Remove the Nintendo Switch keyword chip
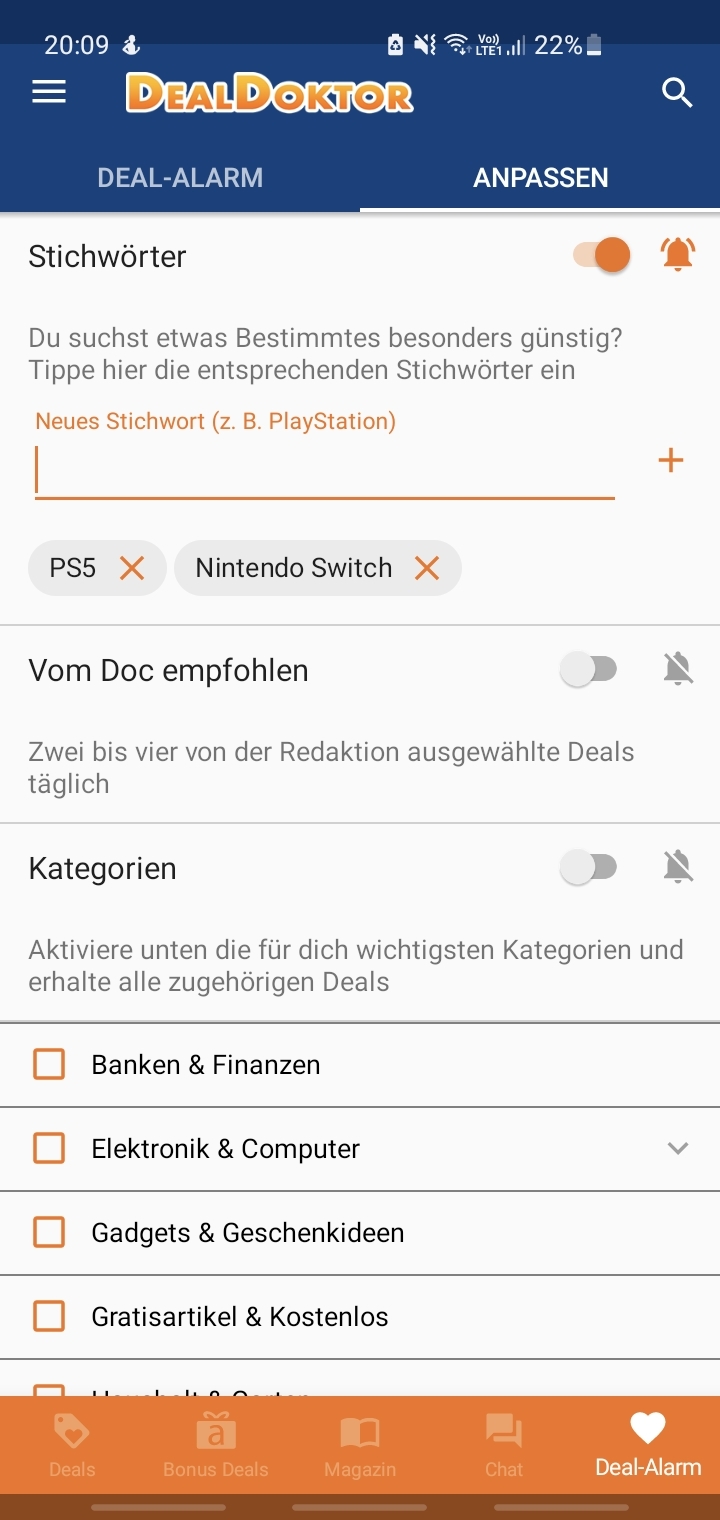The image size is (720, 1520). (427, 568)
